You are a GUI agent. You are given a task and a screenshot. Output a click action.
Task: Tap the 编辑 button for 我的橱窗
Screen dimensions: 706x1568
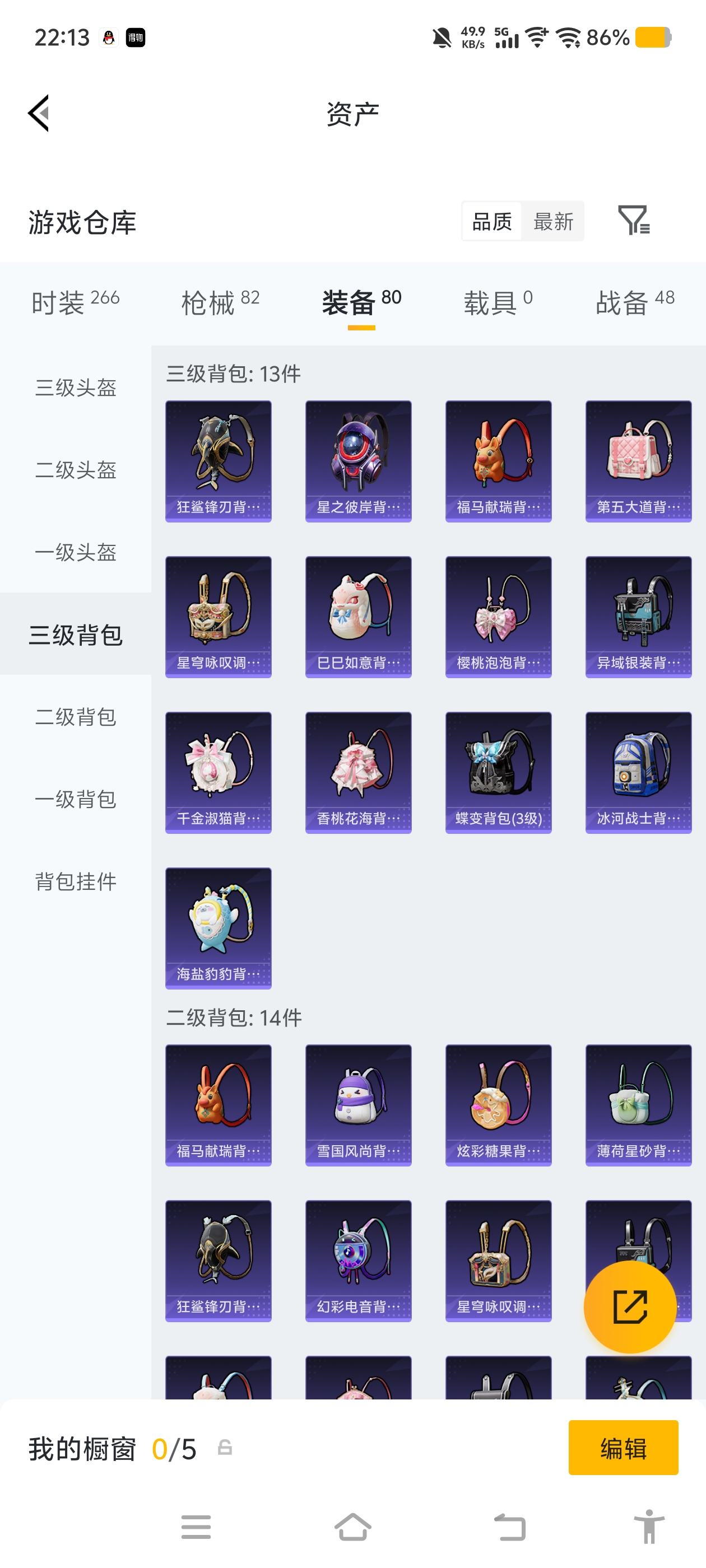(623, 1448)
